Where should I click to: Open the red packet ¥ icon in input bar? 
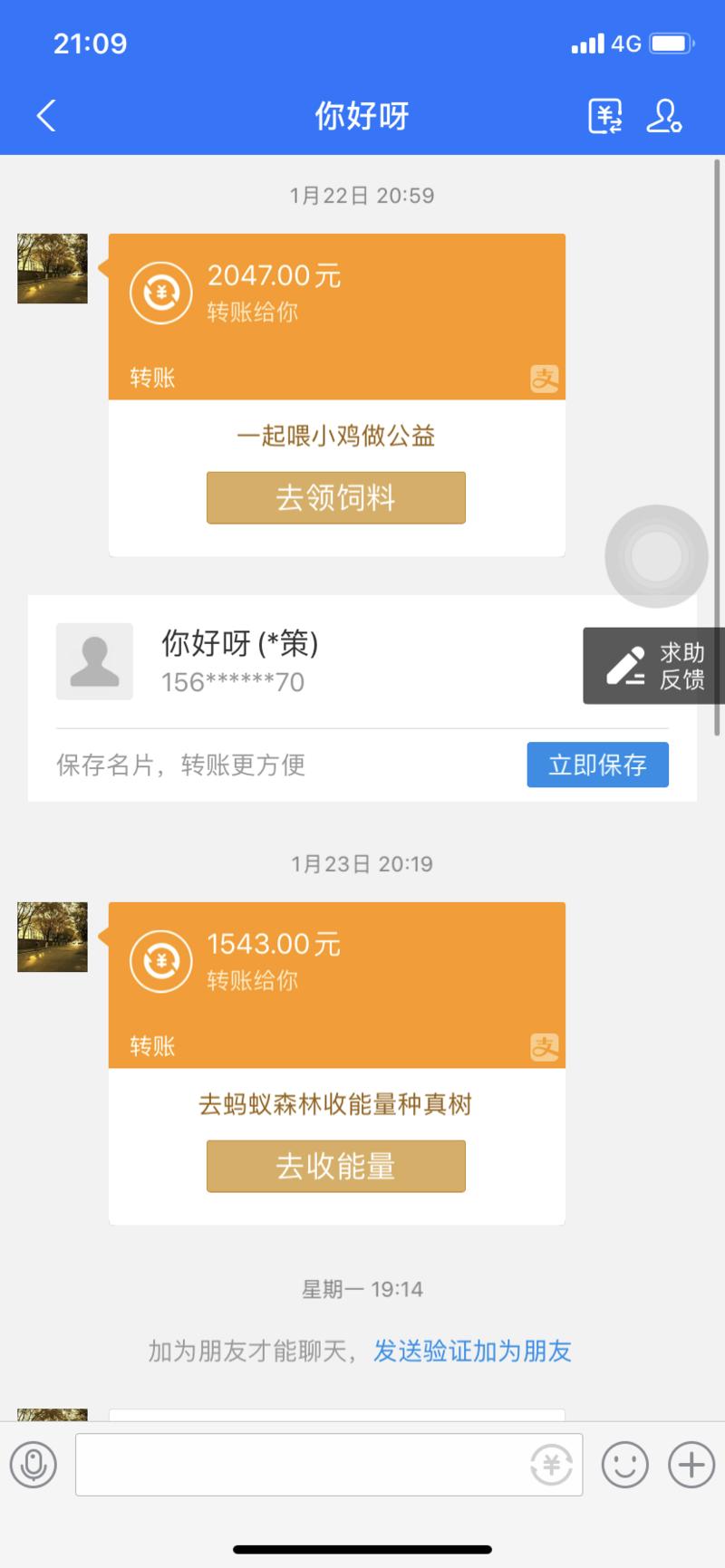551,1464
